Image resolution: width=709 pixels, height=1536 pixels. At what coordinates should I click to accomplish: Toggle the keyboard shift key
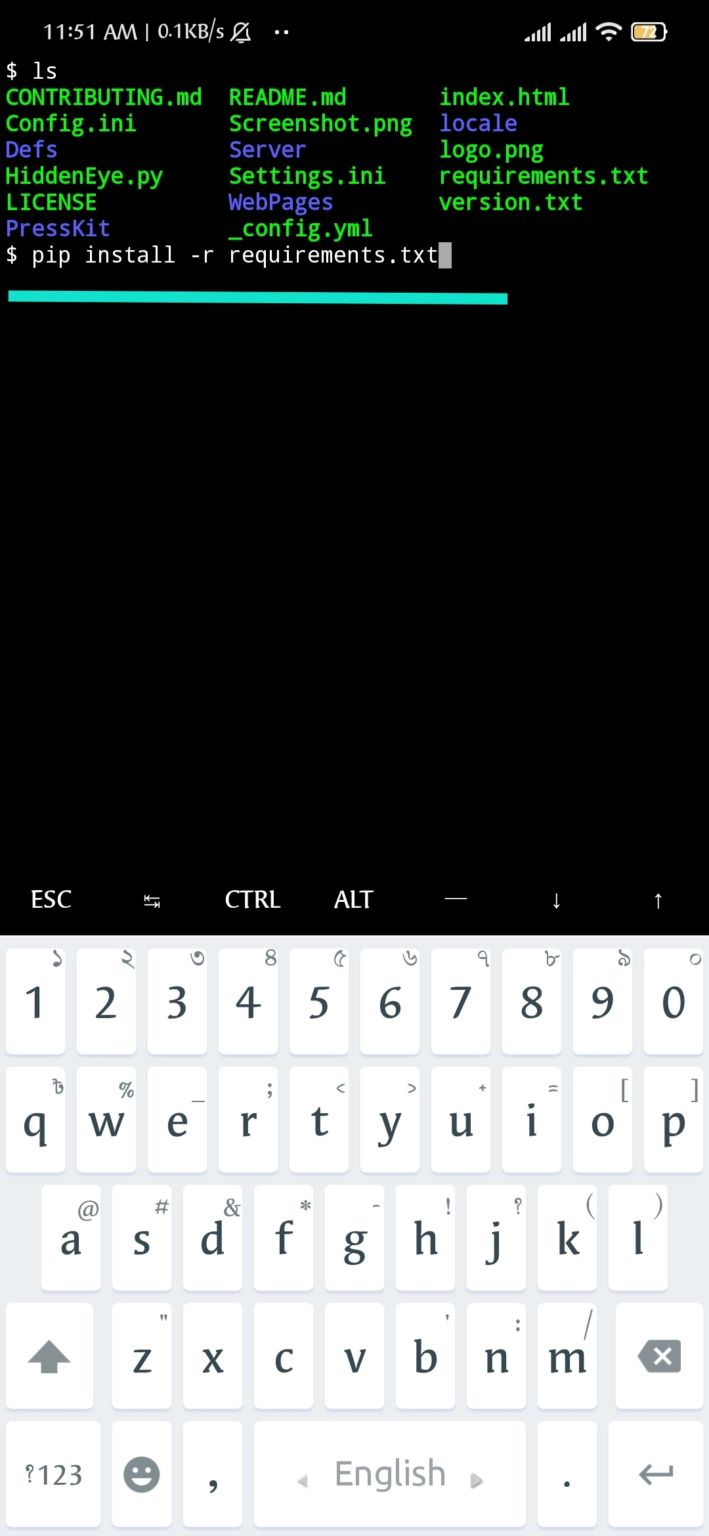[x=49, y=1357]
